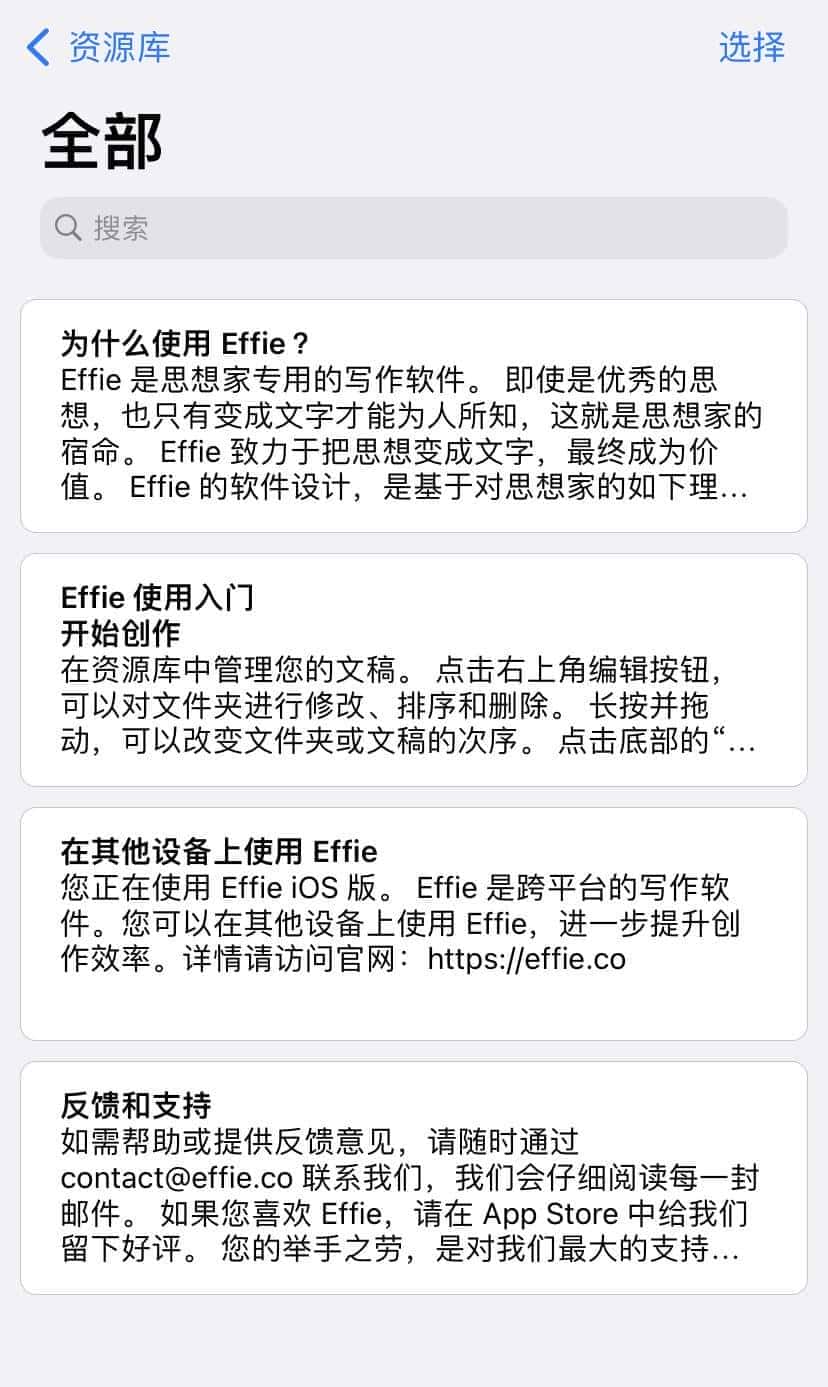Open the "为什么使用 Effie？" document card
The height and width of the screenshot is (1387, 828).
tap(413, 415)
